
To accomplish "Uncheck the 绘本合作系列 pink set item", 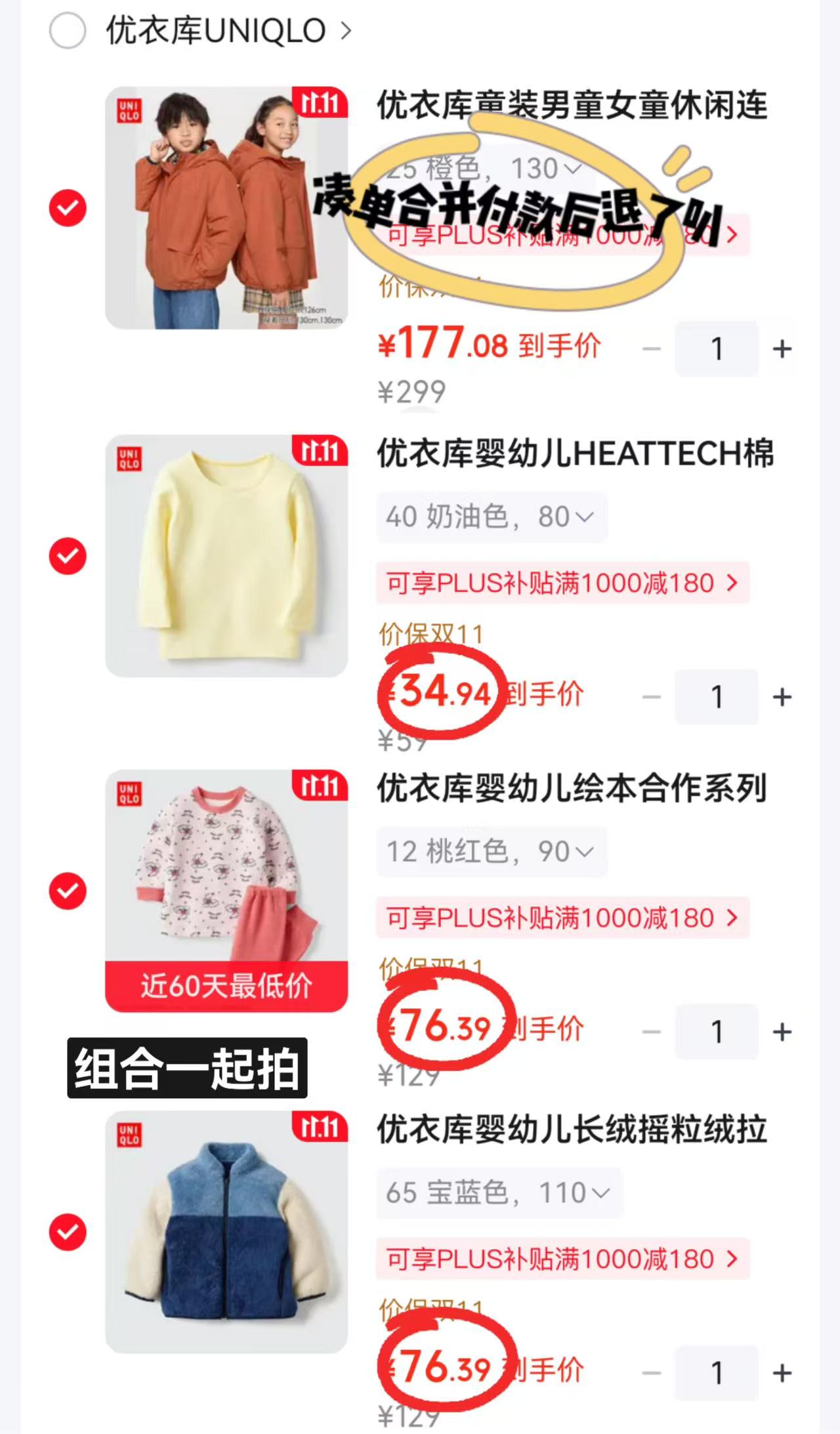I will [68, 891].
